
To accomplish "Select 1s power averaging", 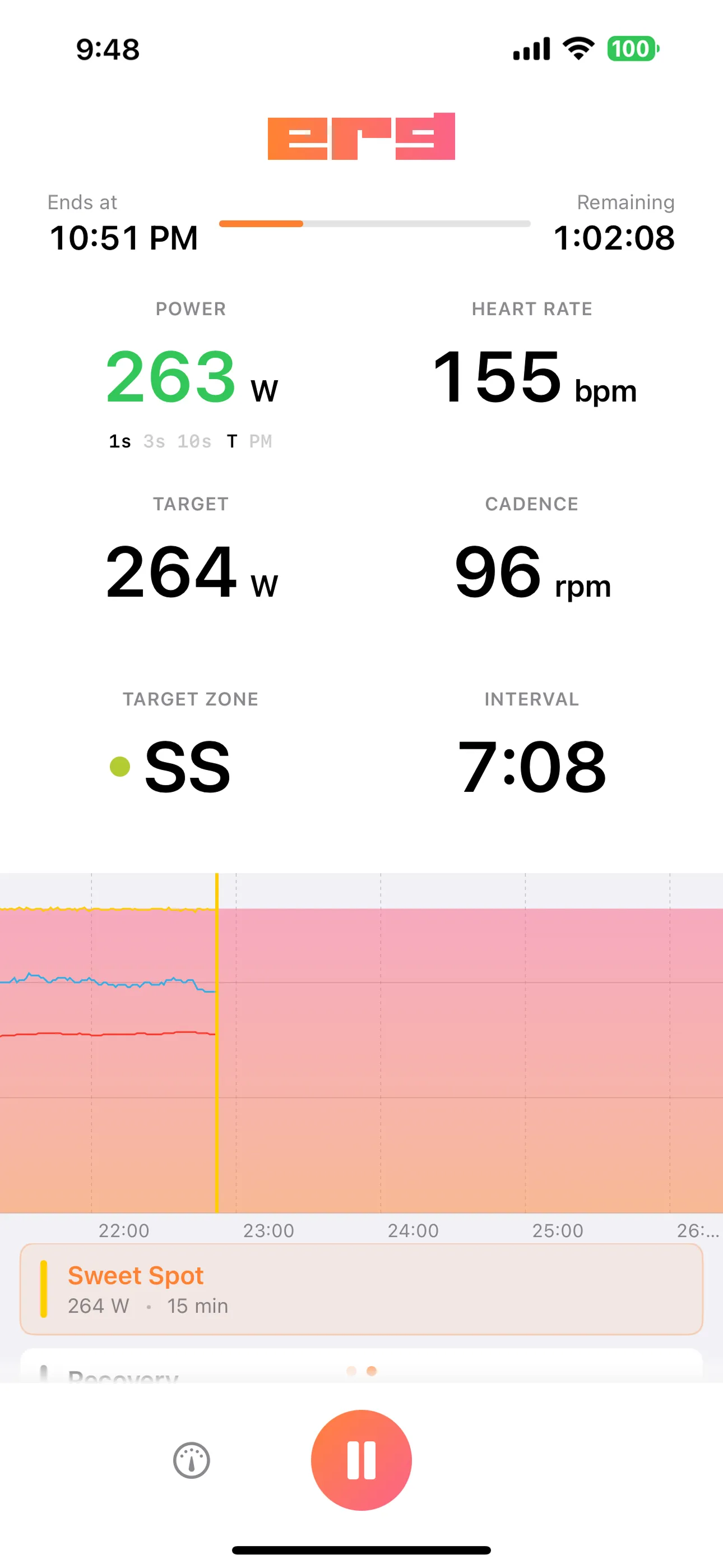I will 120,441.
